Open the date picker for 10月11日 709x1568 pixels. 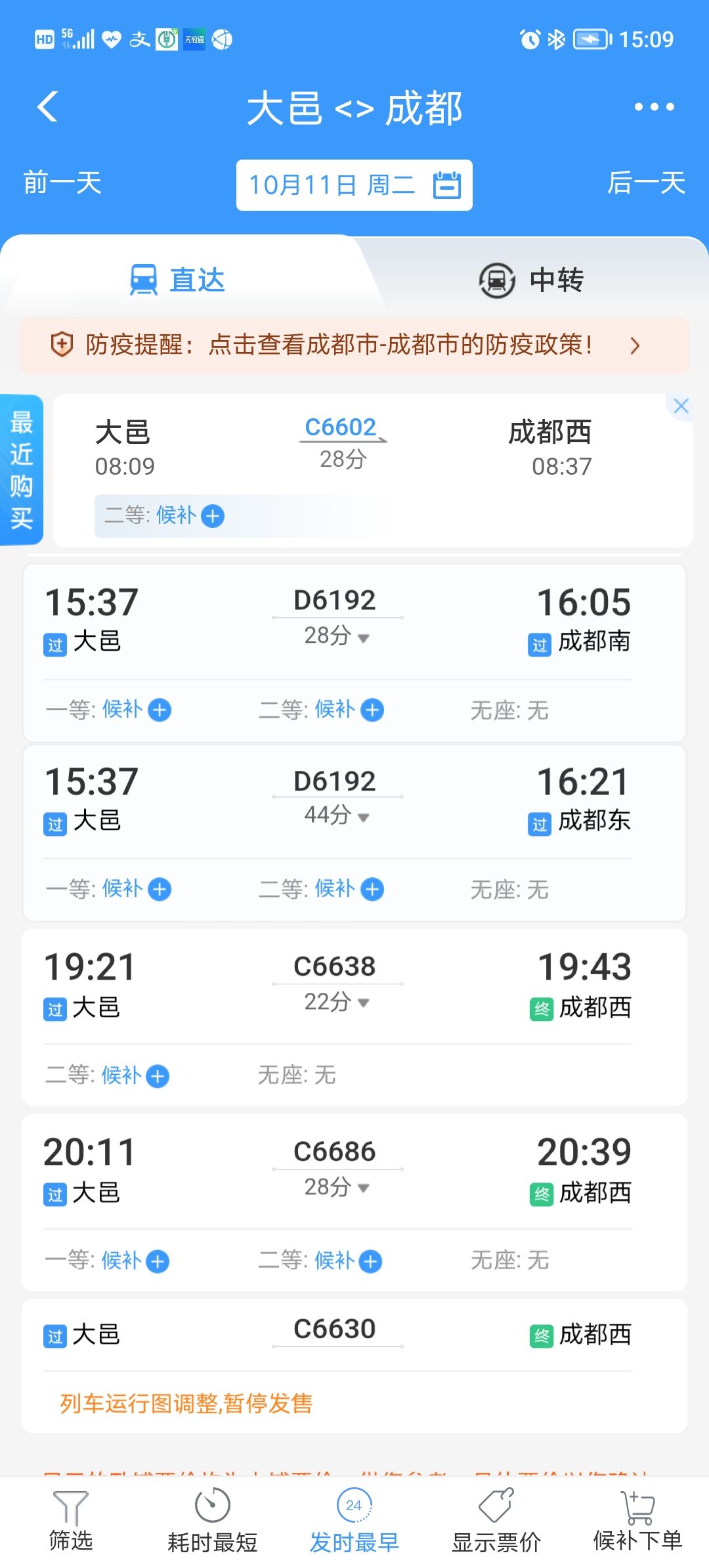click(x=354, y=185)
